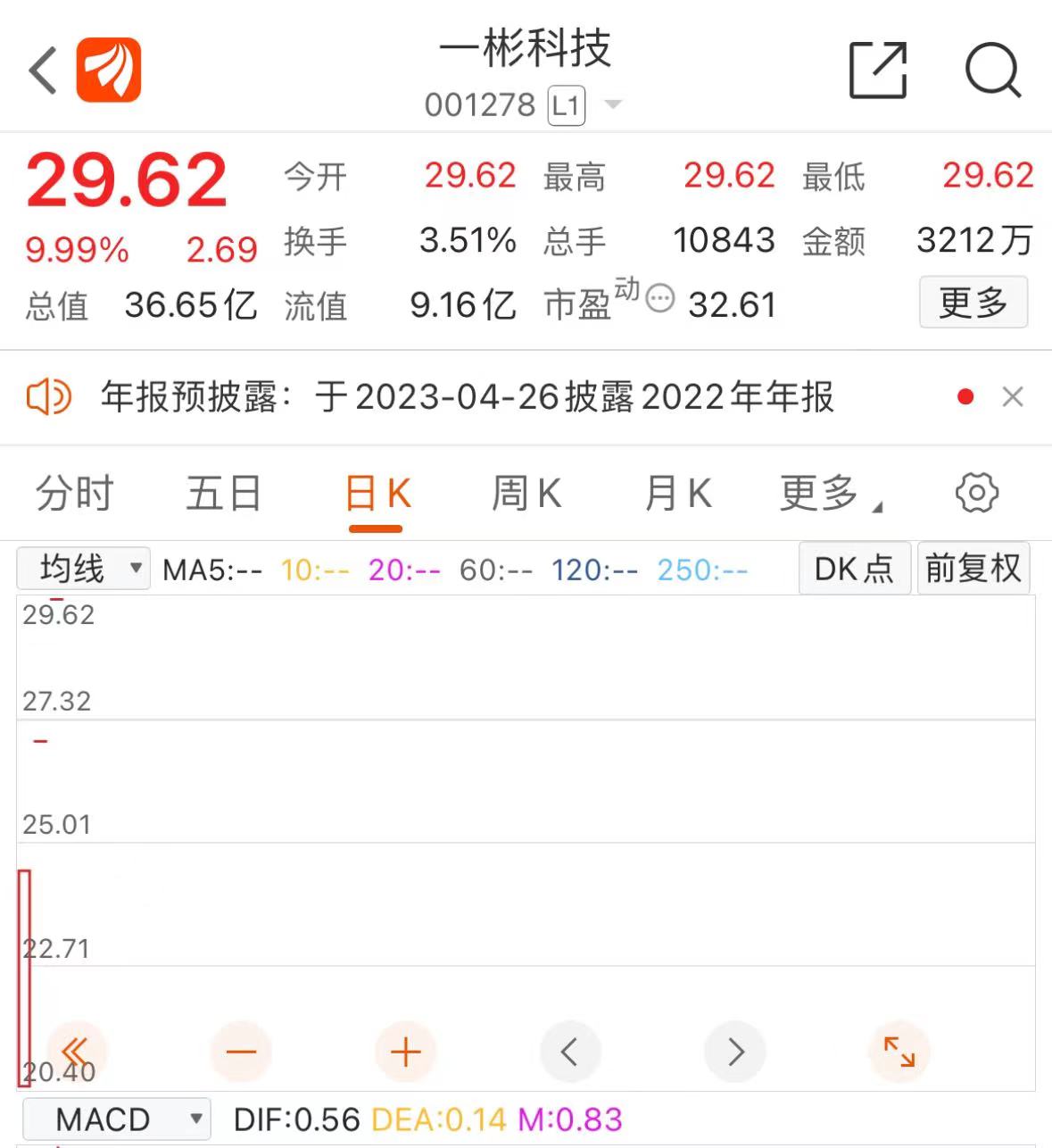Switch to the 分时 tab
Screen dimensions: 1052x1148
coord(74,494)
